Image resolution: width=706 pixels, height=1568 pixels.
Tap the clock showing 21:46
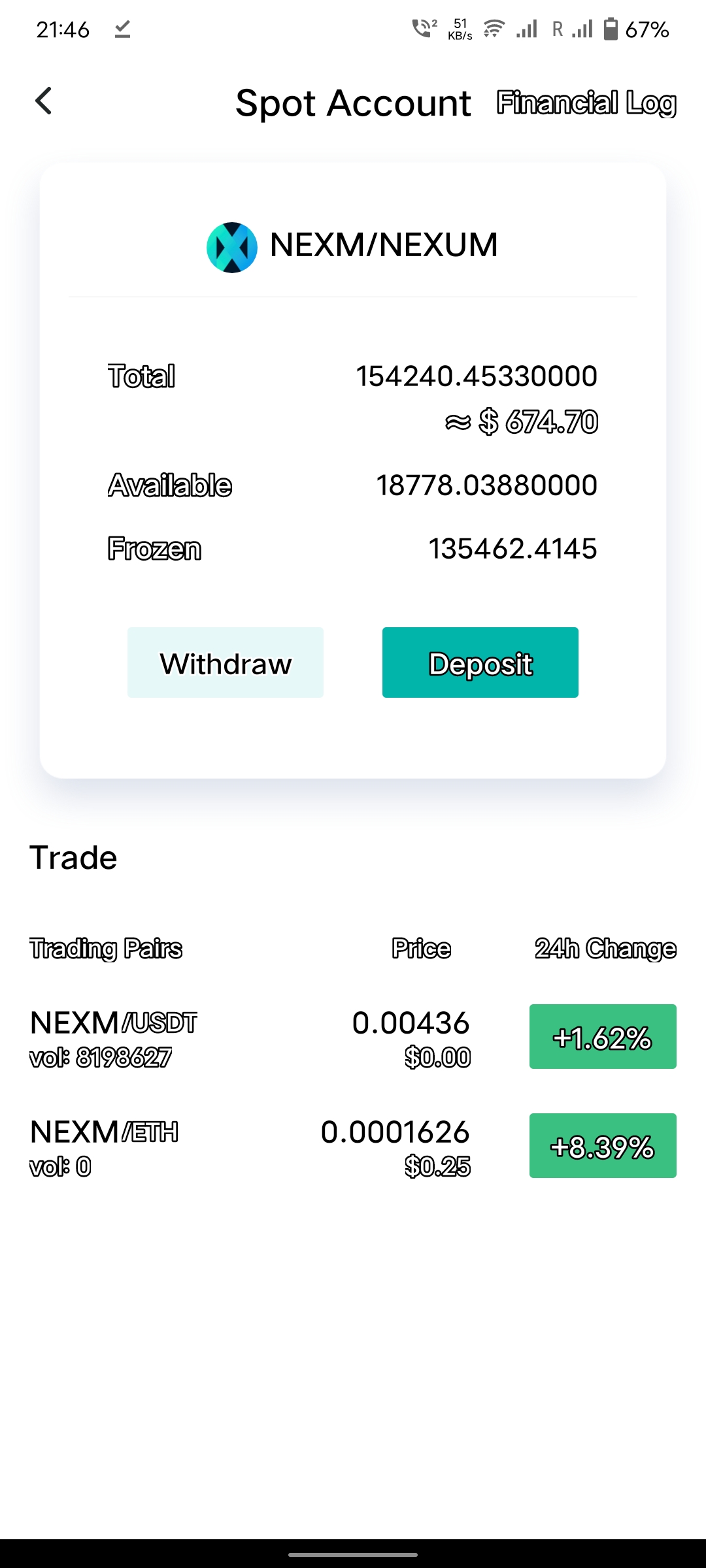[x=63, y=29]
